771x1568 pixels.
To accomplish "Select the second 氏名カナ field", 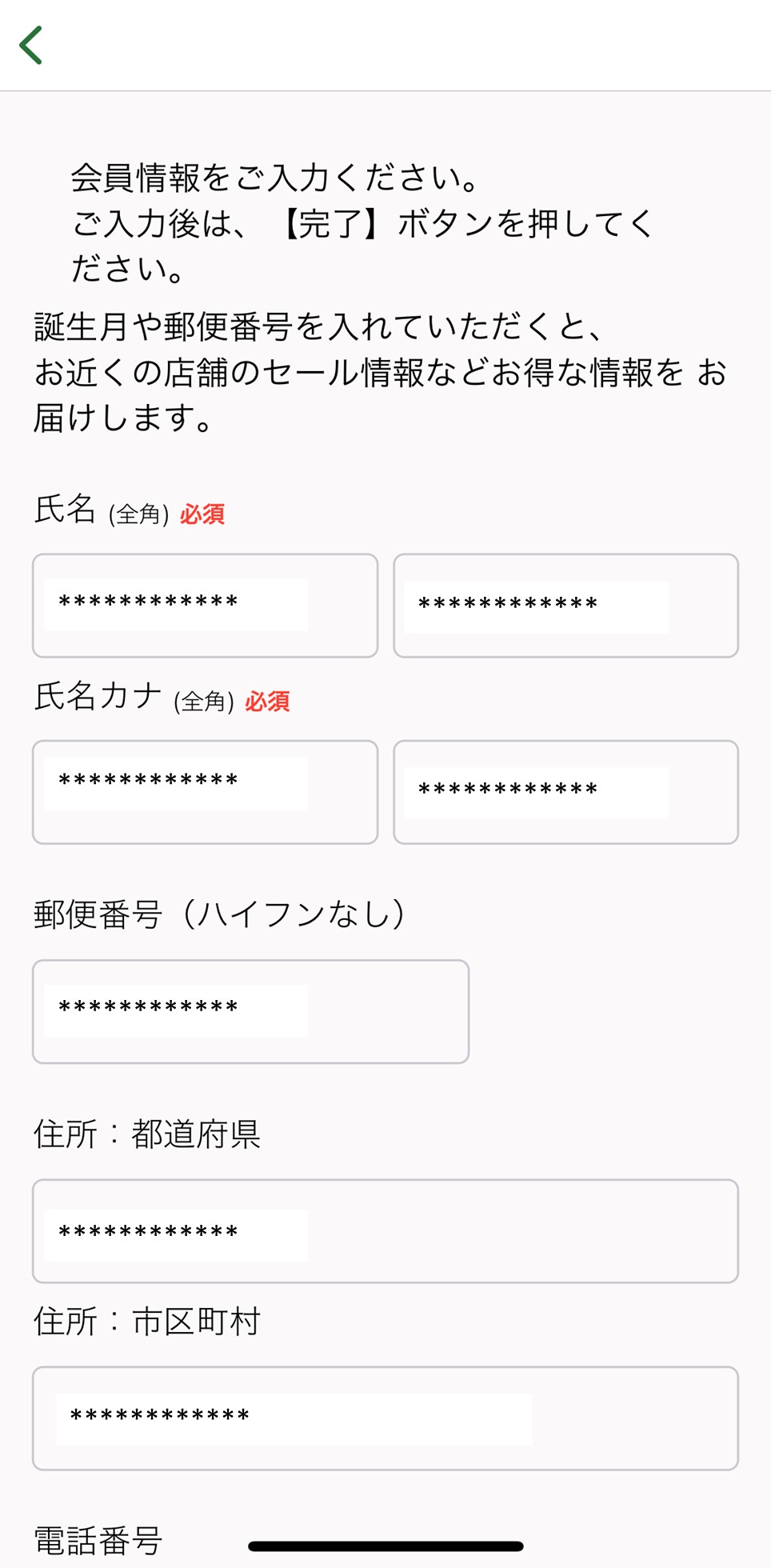I will tap(565, 792).
